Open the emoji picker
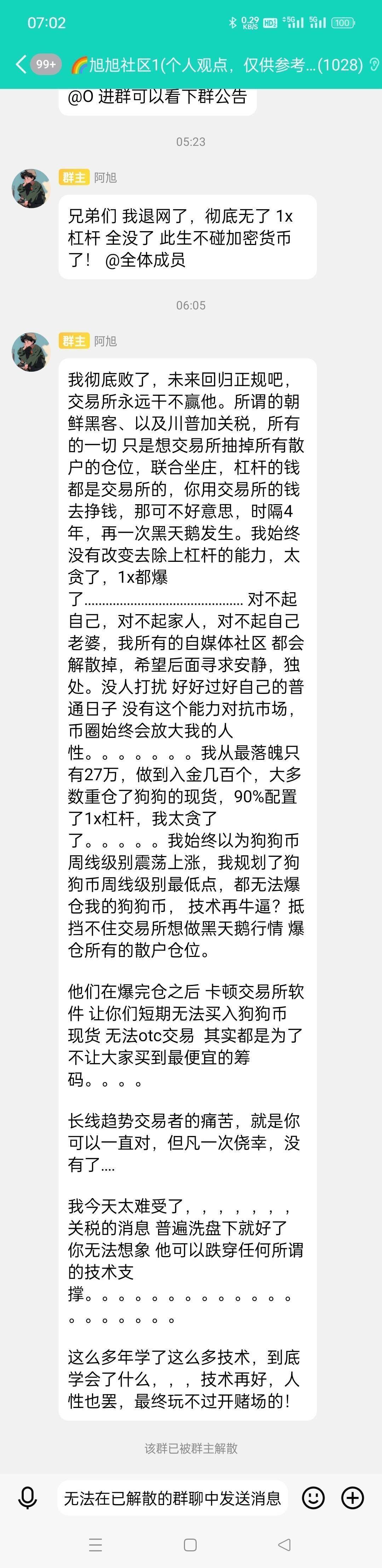This screenshot has width=382, height=1568. pyautogui.click(x=313, y=1498)
